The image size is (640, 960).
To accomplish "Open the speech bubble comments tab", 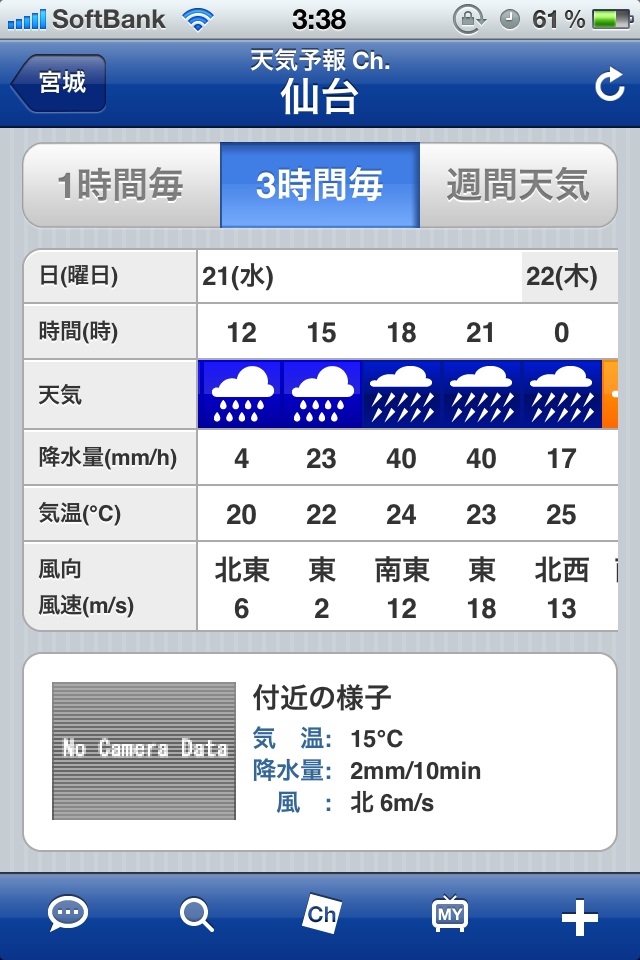I will coord(68,914).
